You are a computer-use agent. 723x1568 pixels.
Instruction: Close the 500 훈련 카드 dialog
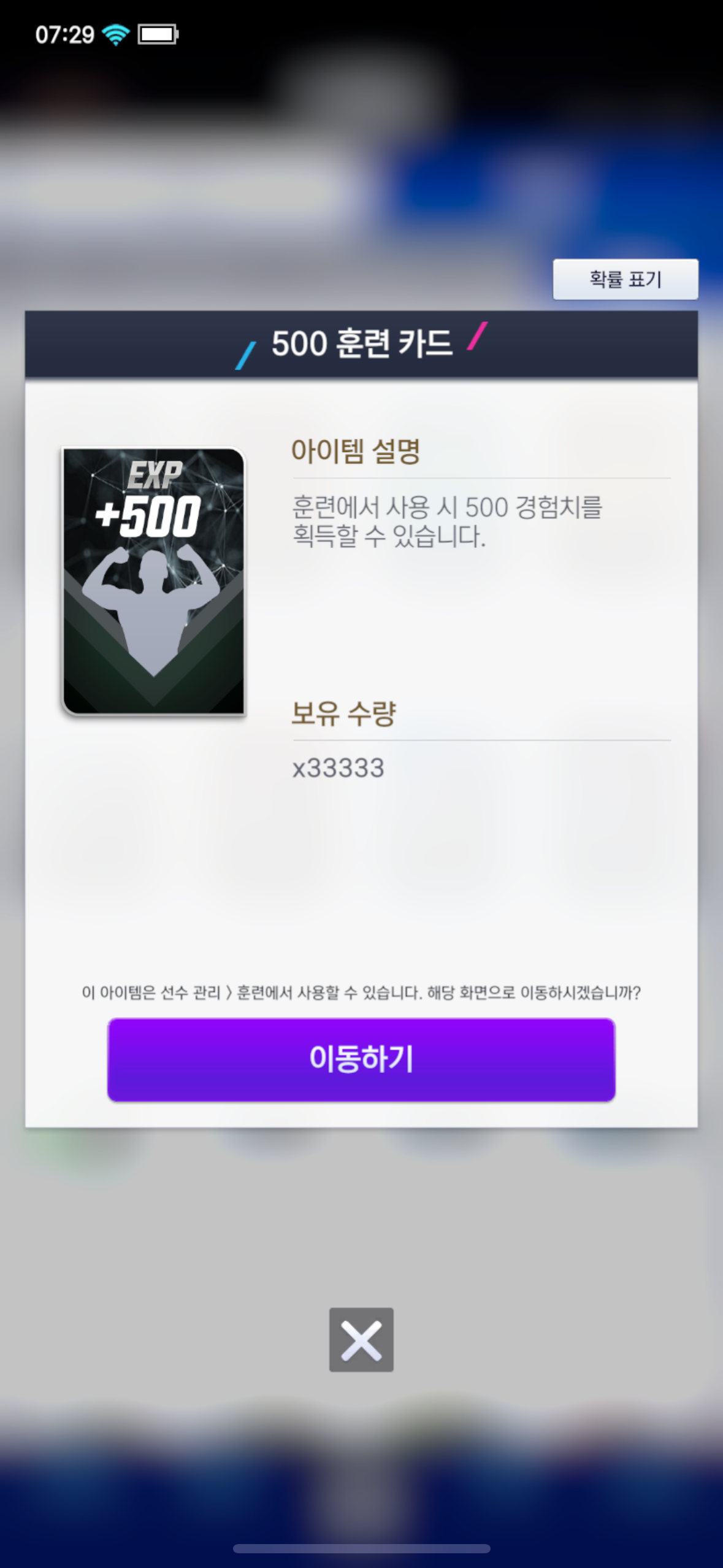pos(361,1339)
